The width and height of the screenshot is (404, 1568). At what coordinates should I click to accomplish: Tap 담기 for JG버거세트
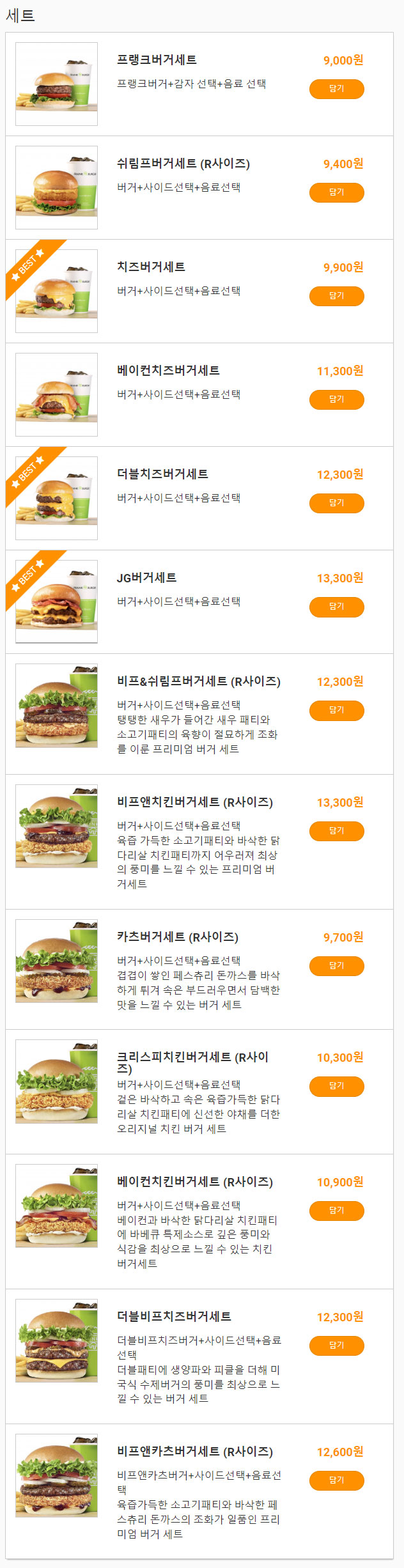point(336,607)
